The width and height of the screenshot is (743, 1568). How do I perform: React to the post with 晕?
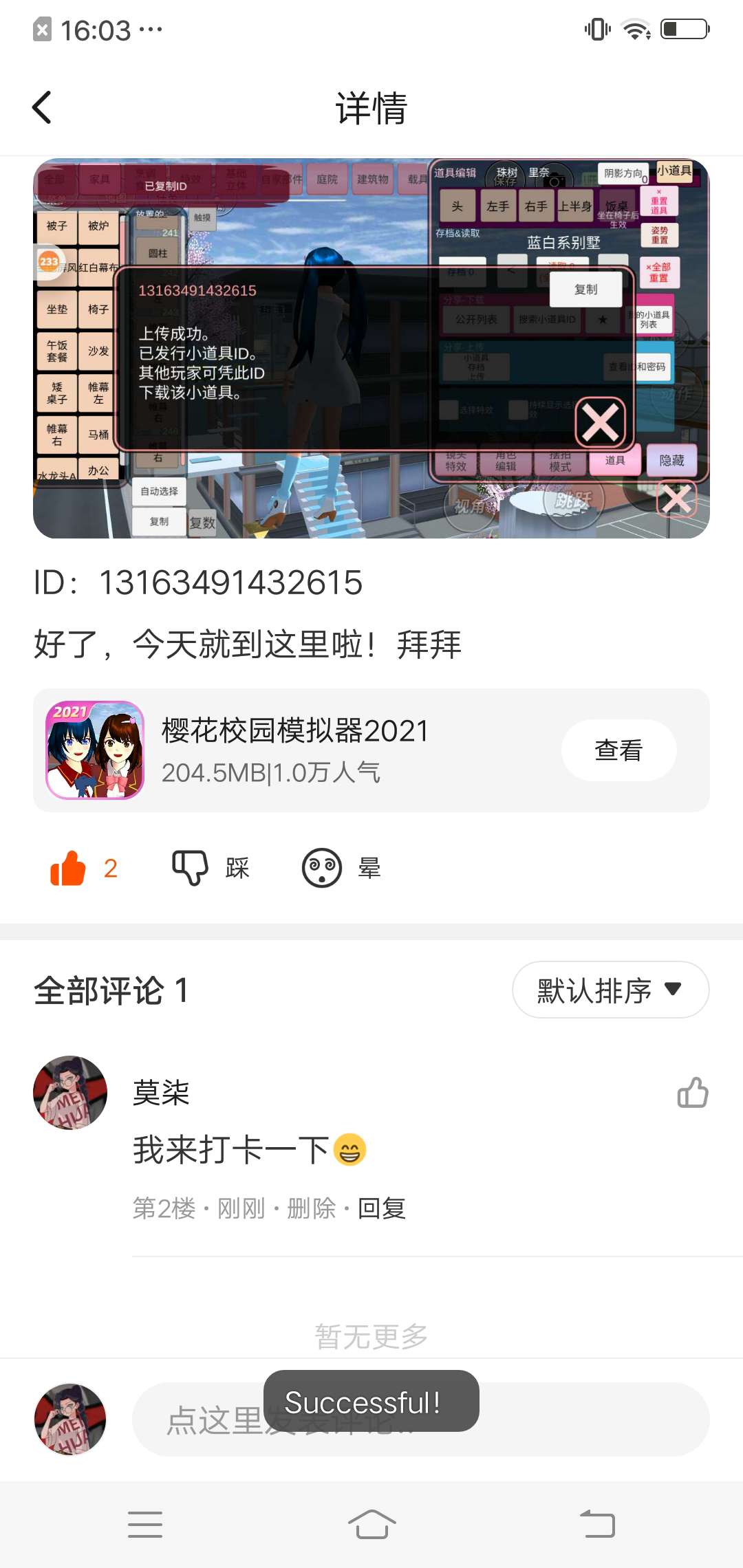(x=342, y=868)
